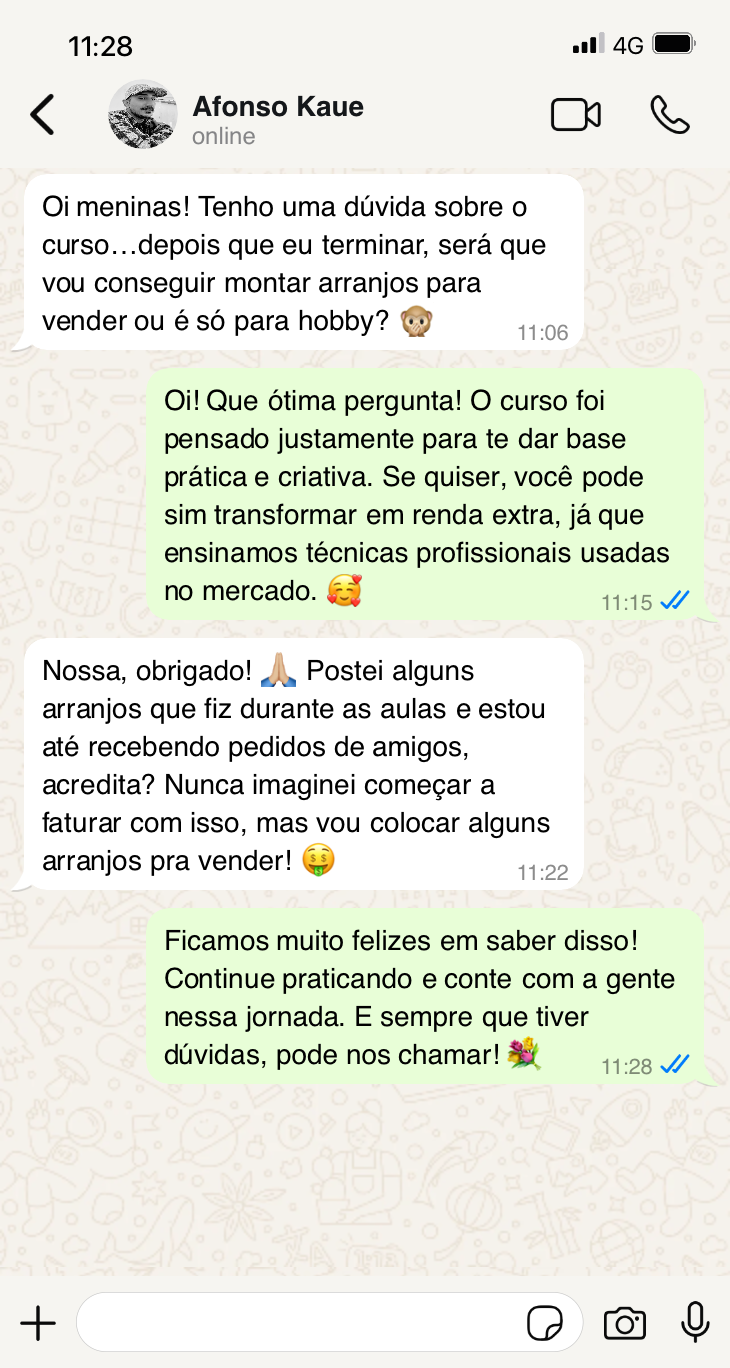Open Afonso Kaue's profile picture
The height and width of the screenshot is (1368, 730).
tap(143, 115)
